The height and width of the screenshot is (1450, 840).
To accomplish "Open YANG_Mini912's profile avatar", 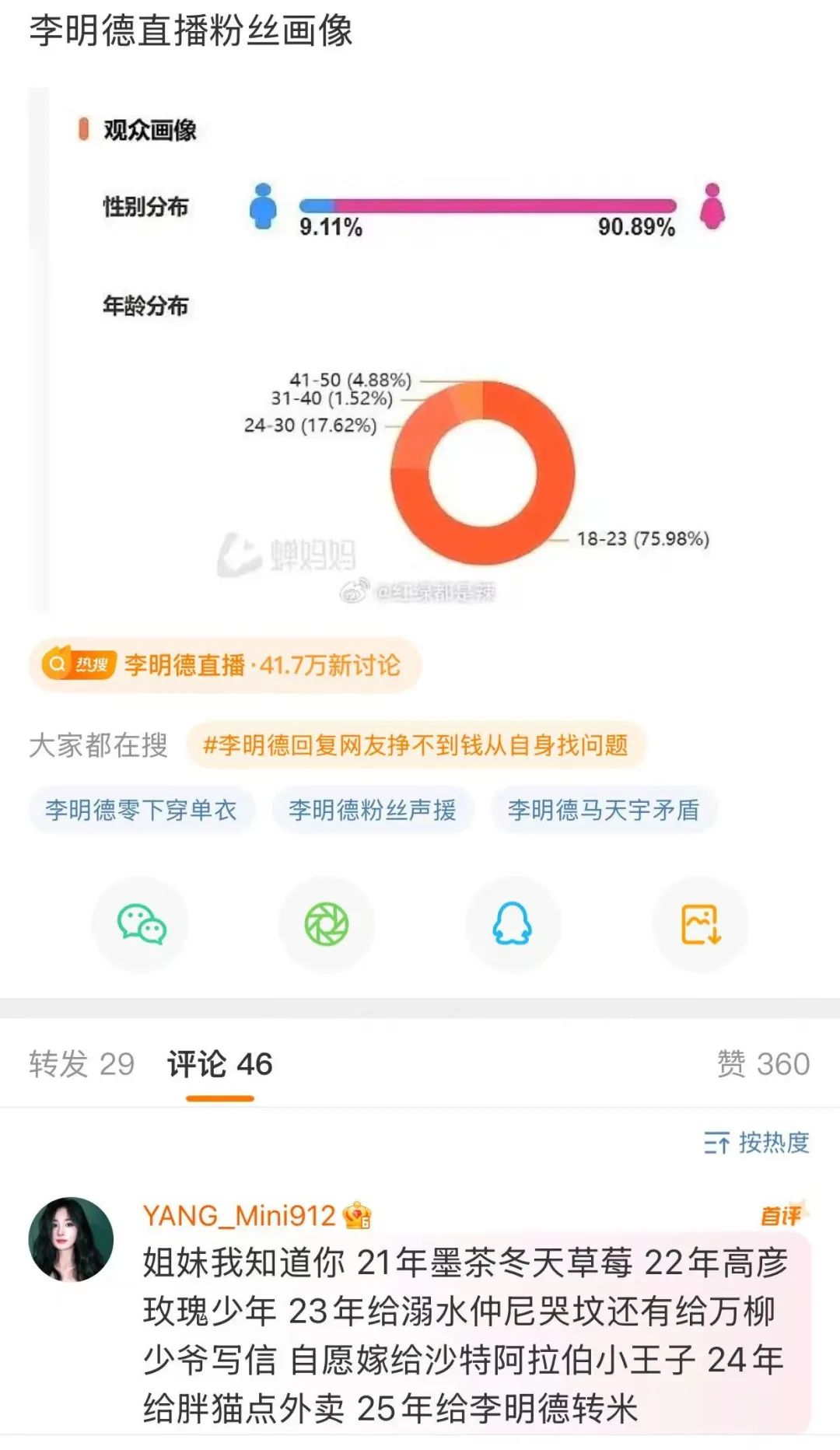I will point(71,1239).
